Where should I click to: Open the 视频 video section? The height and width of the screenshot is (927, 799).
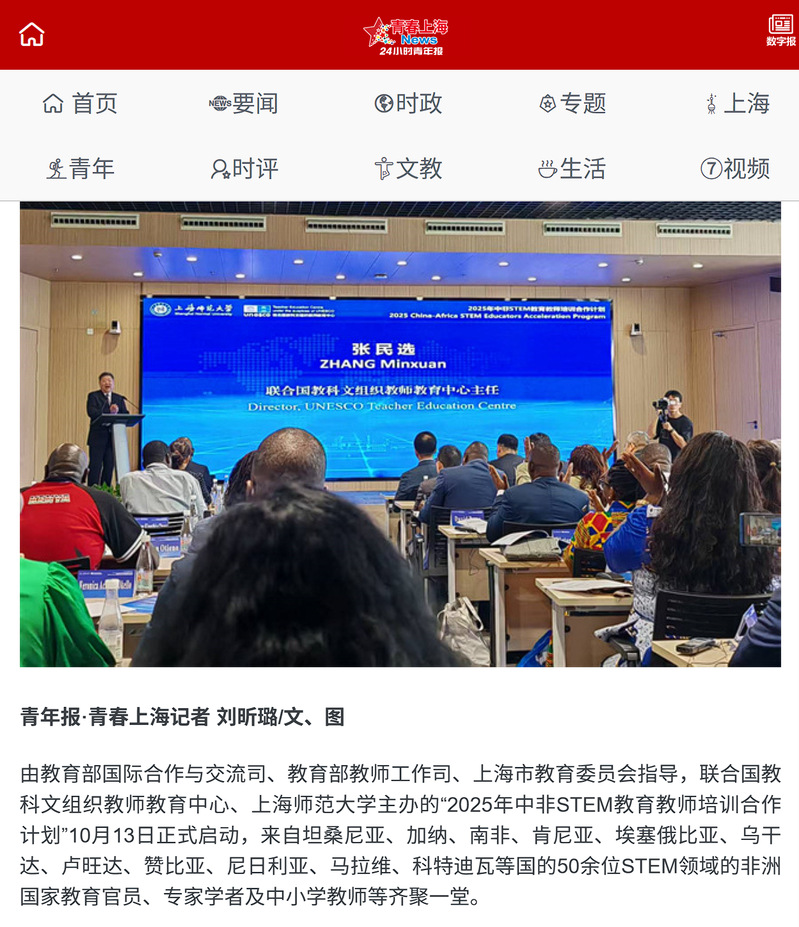click(736, 168)
